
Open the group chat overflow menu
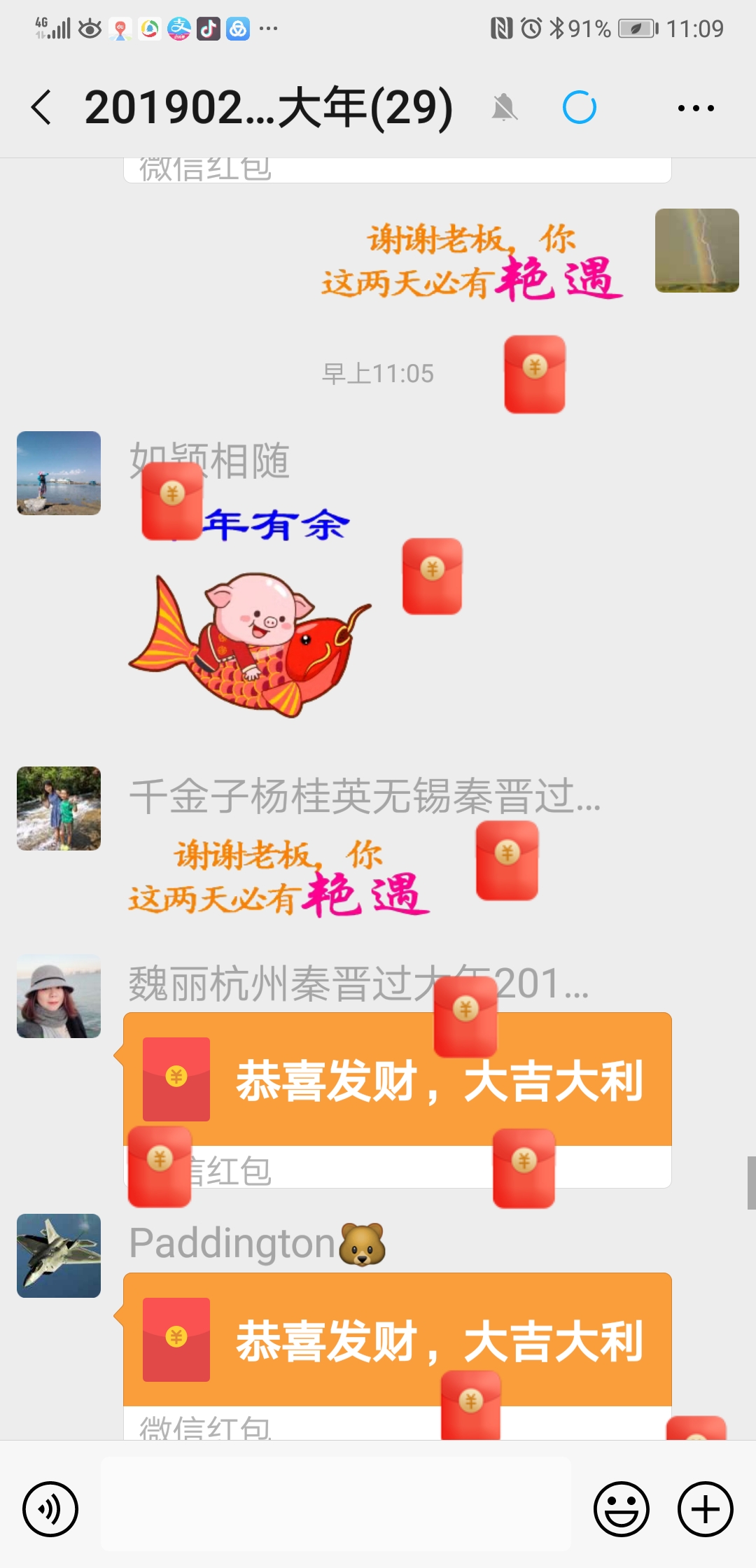point(696,108)
